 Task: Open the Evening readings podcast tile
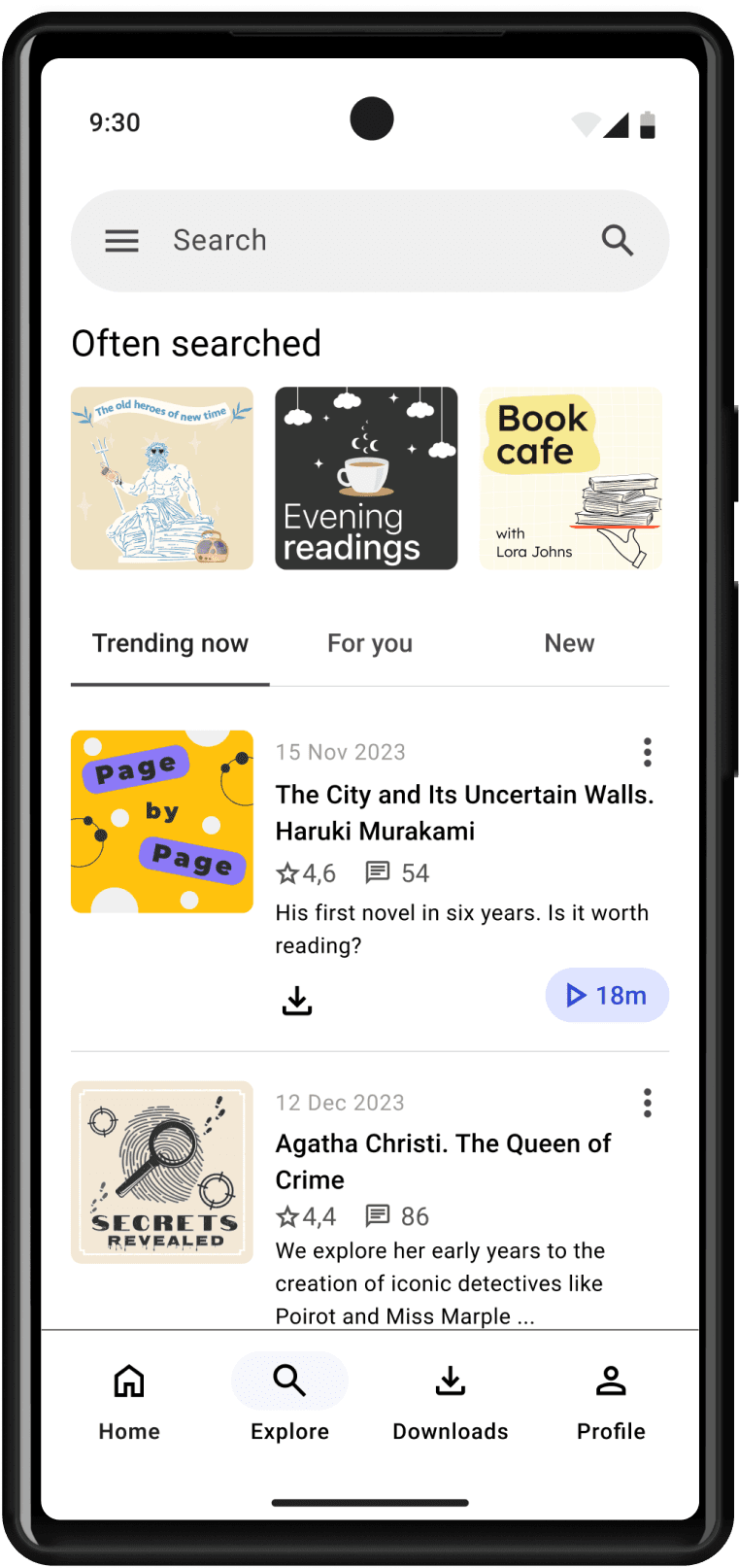coord(366,478)
